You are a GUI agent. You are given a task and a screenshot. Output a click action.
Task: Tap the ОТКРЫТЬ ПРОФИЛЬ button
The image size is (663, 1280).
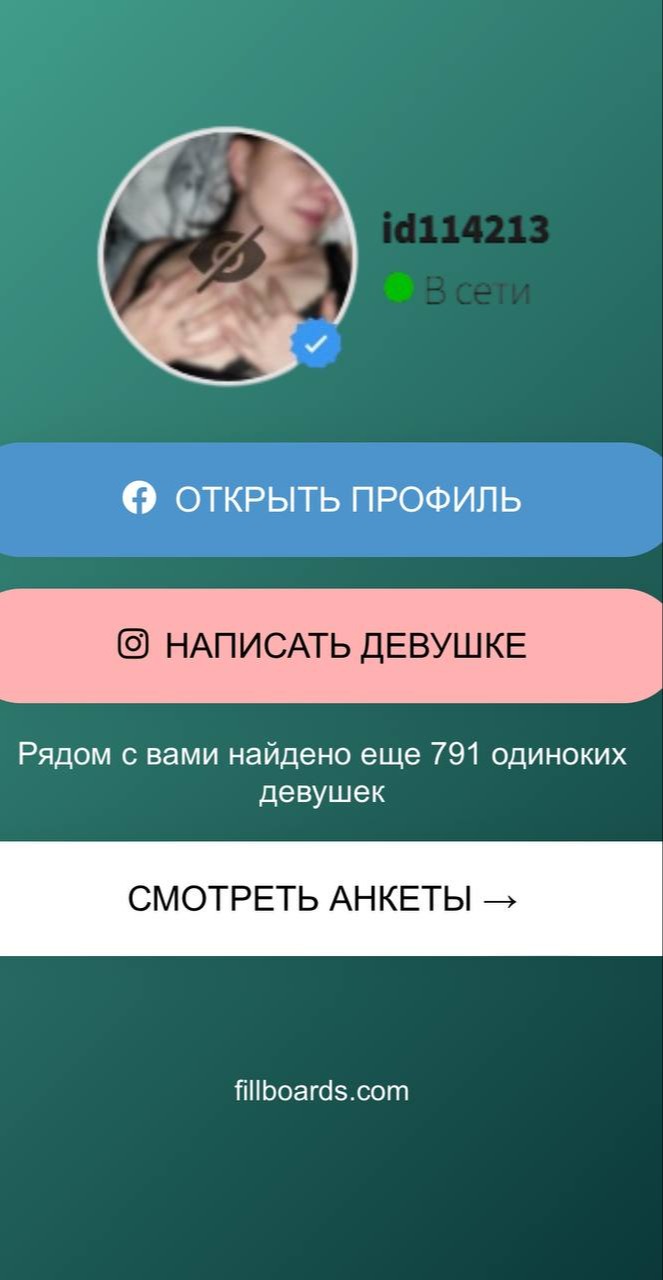coord(331,499)
